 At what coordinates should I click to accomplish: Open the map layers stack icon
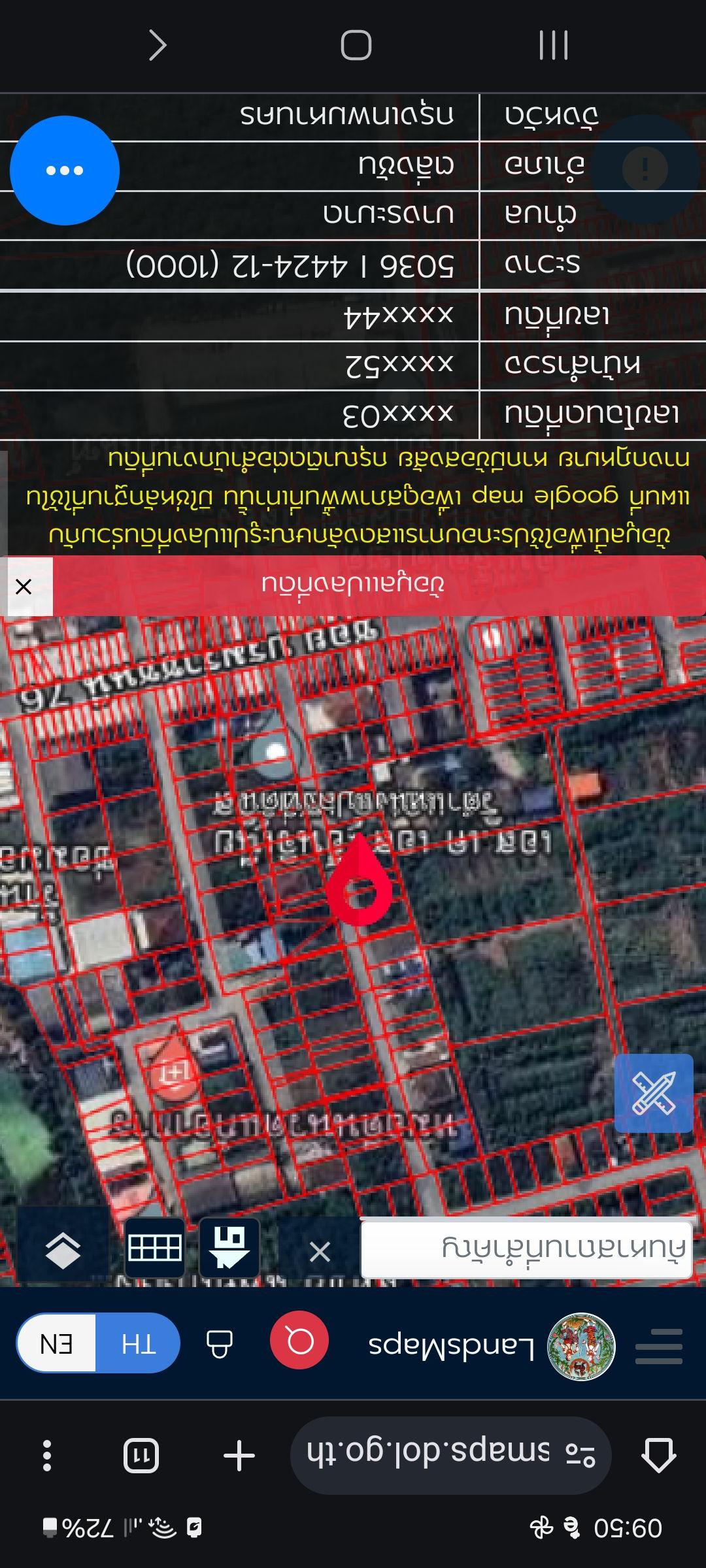[63, 1250]
